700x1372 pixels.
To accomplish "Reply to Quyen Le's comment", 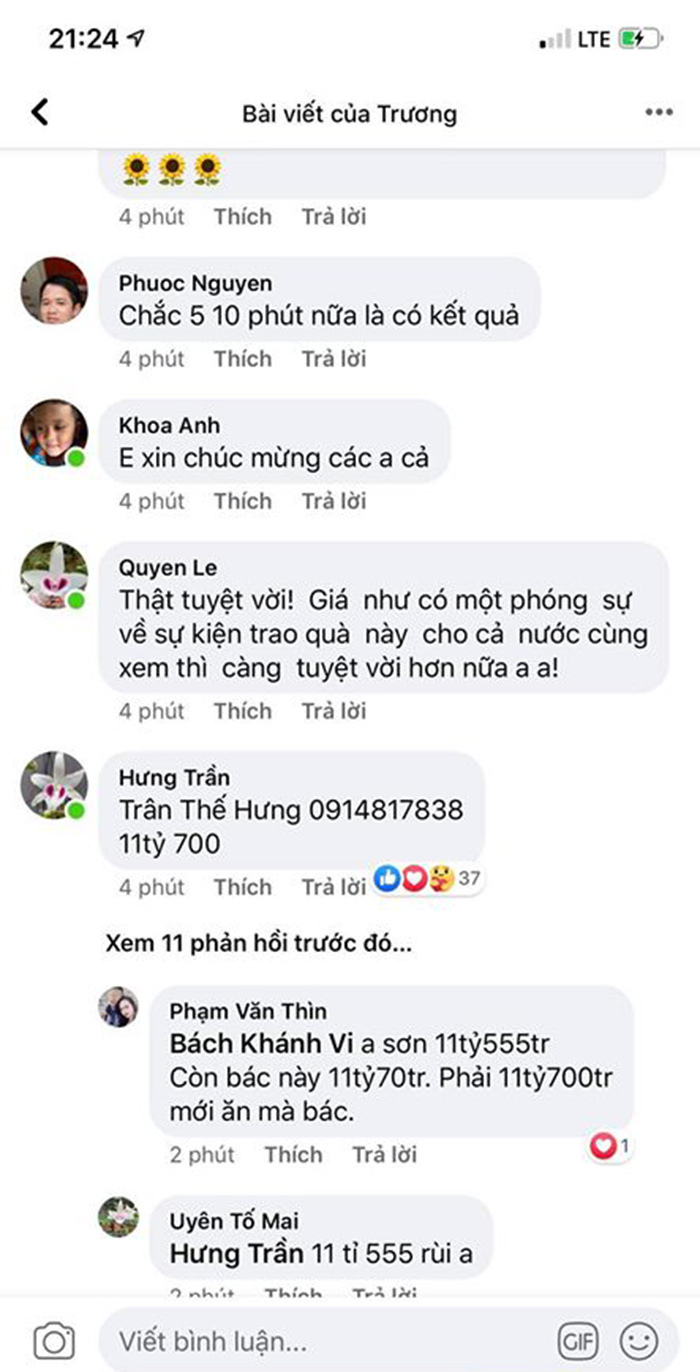I will click(x=334, y=711).
